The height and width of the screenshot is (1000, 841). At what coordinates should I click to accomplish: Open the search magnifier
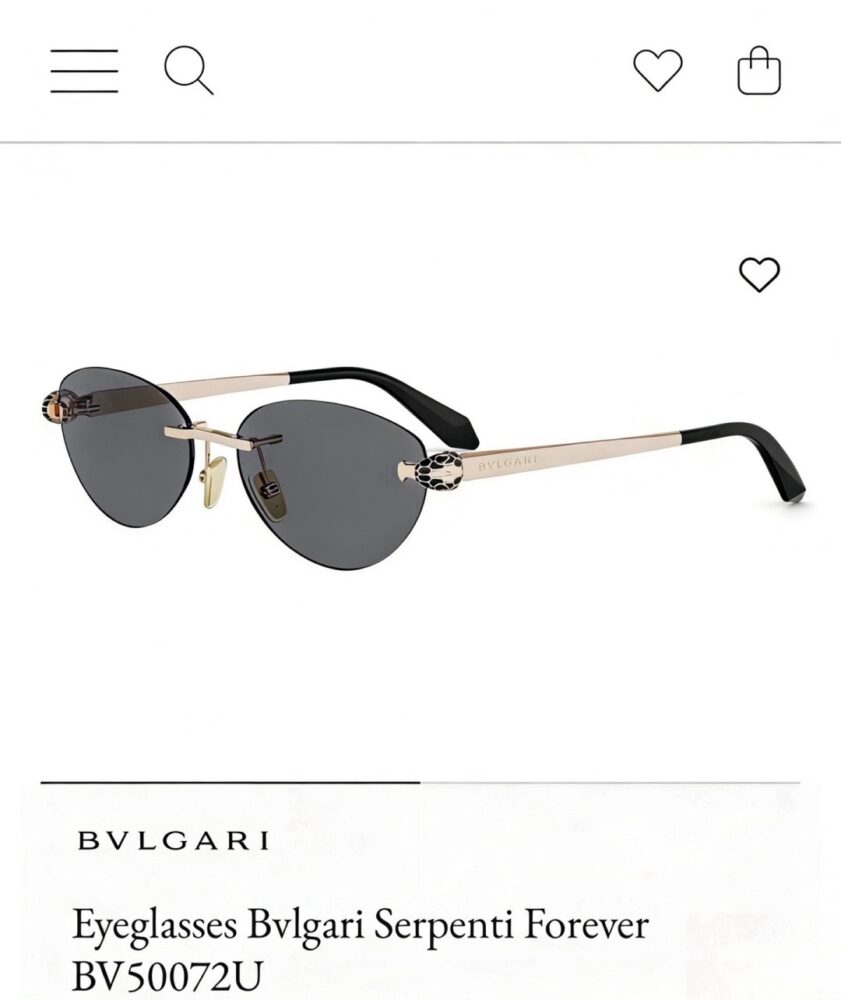coord(188,71)
